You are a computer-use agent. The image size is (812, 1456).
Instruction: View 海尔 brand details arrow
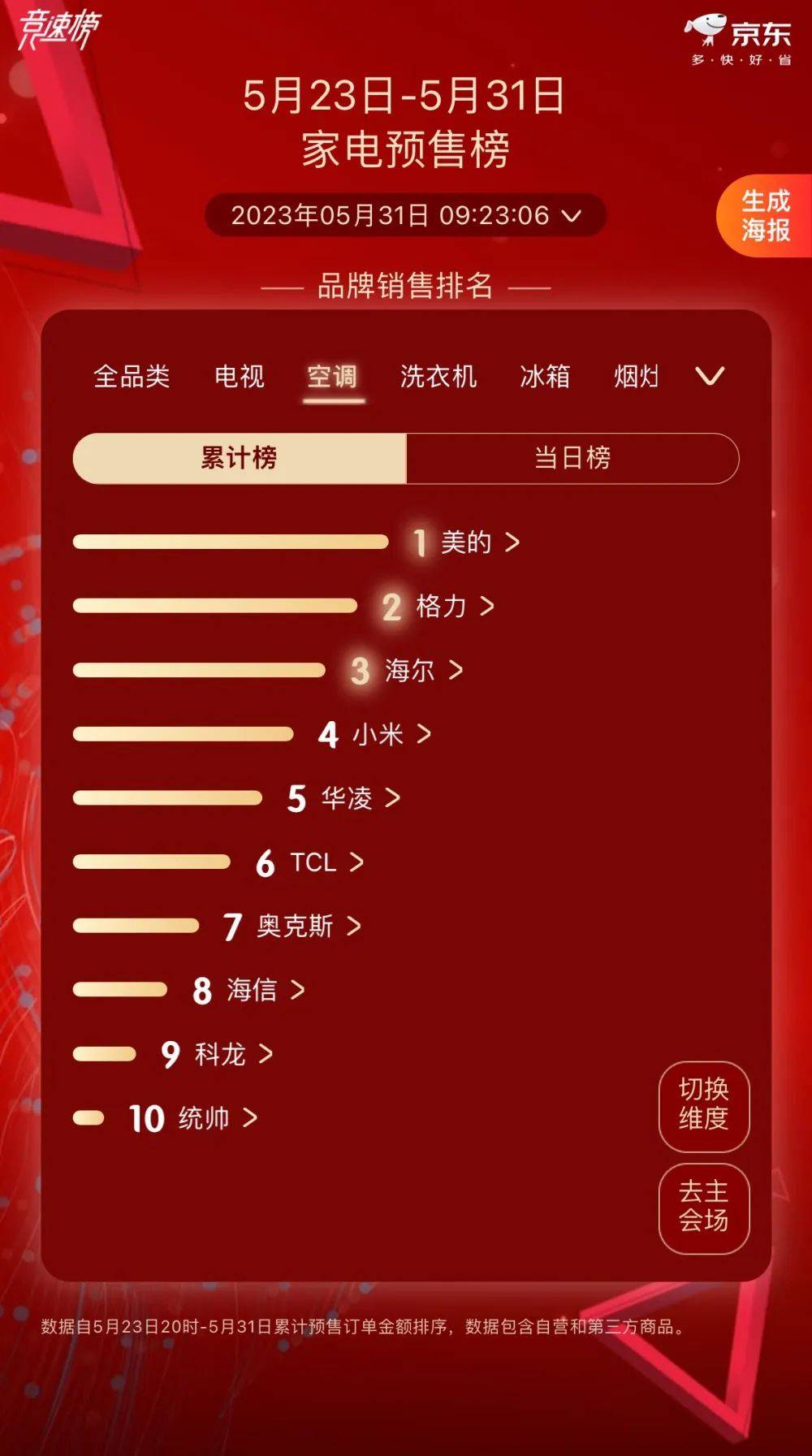[x=457, y=670]
